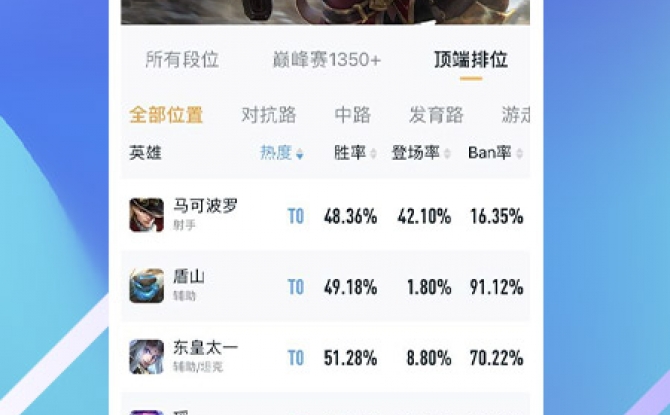Sort the list by Ban率

494,153
